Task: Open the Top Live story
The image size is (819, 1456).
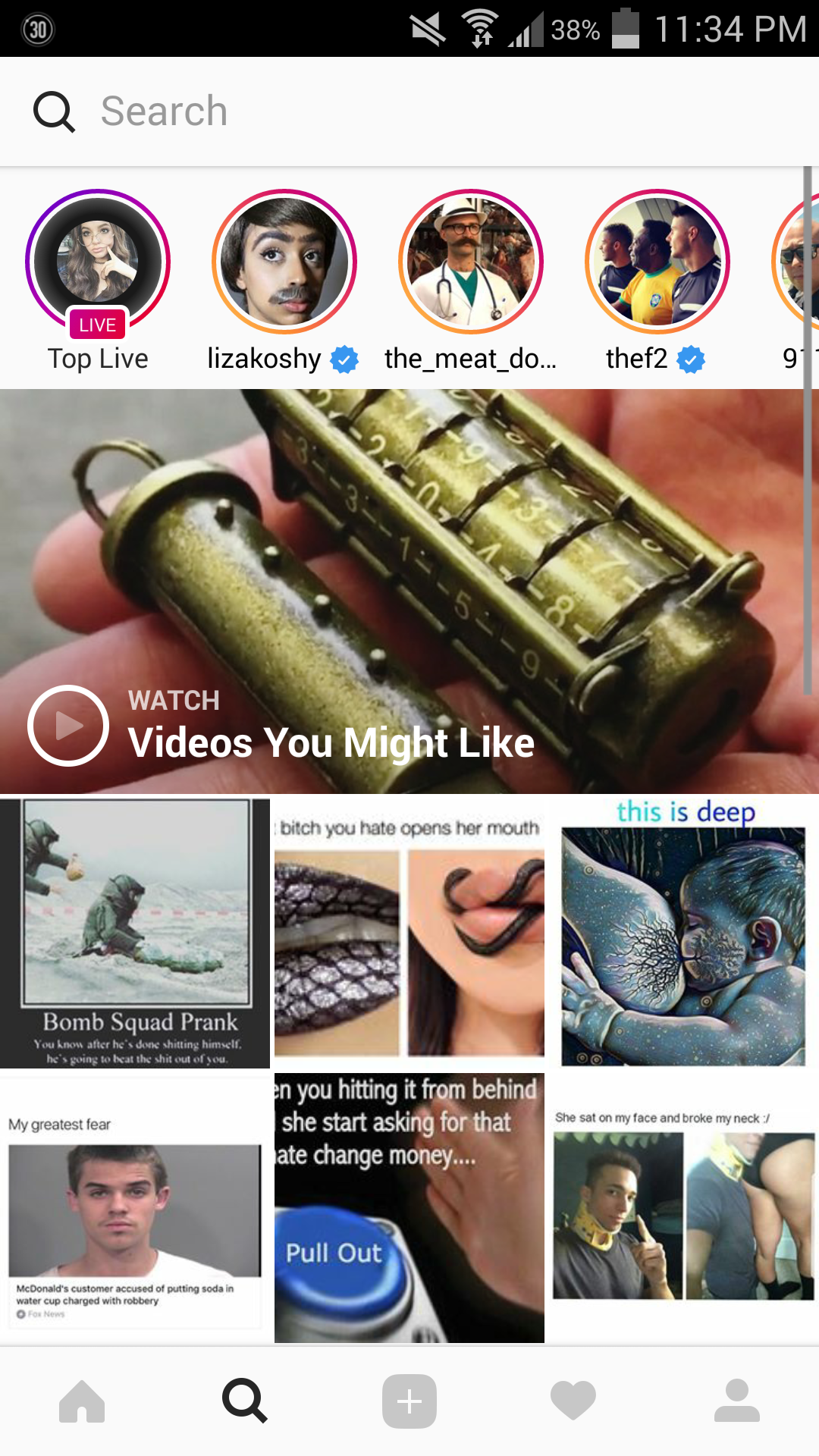Action: [98, 262]
